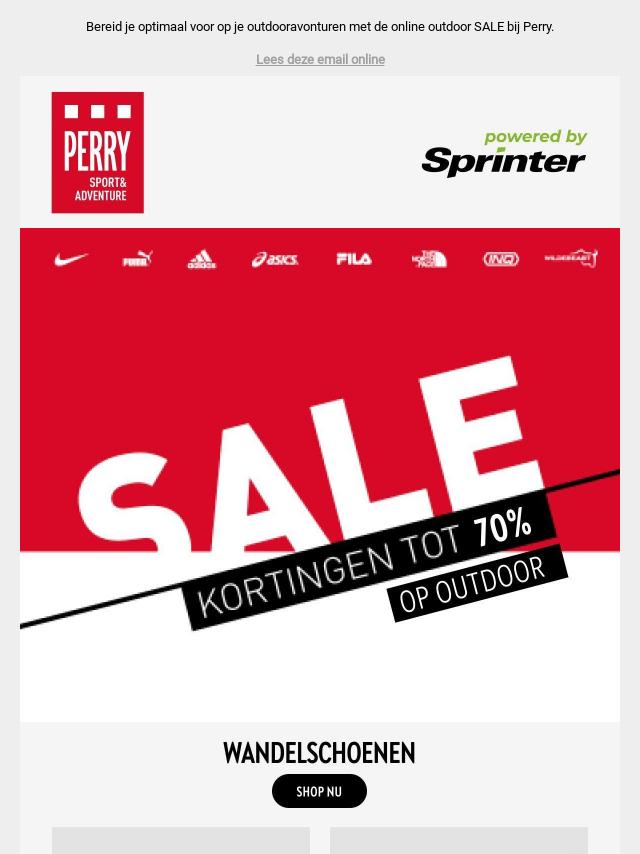
Task: Open the 'Lees deze email online' link
Action: (320, 60)
